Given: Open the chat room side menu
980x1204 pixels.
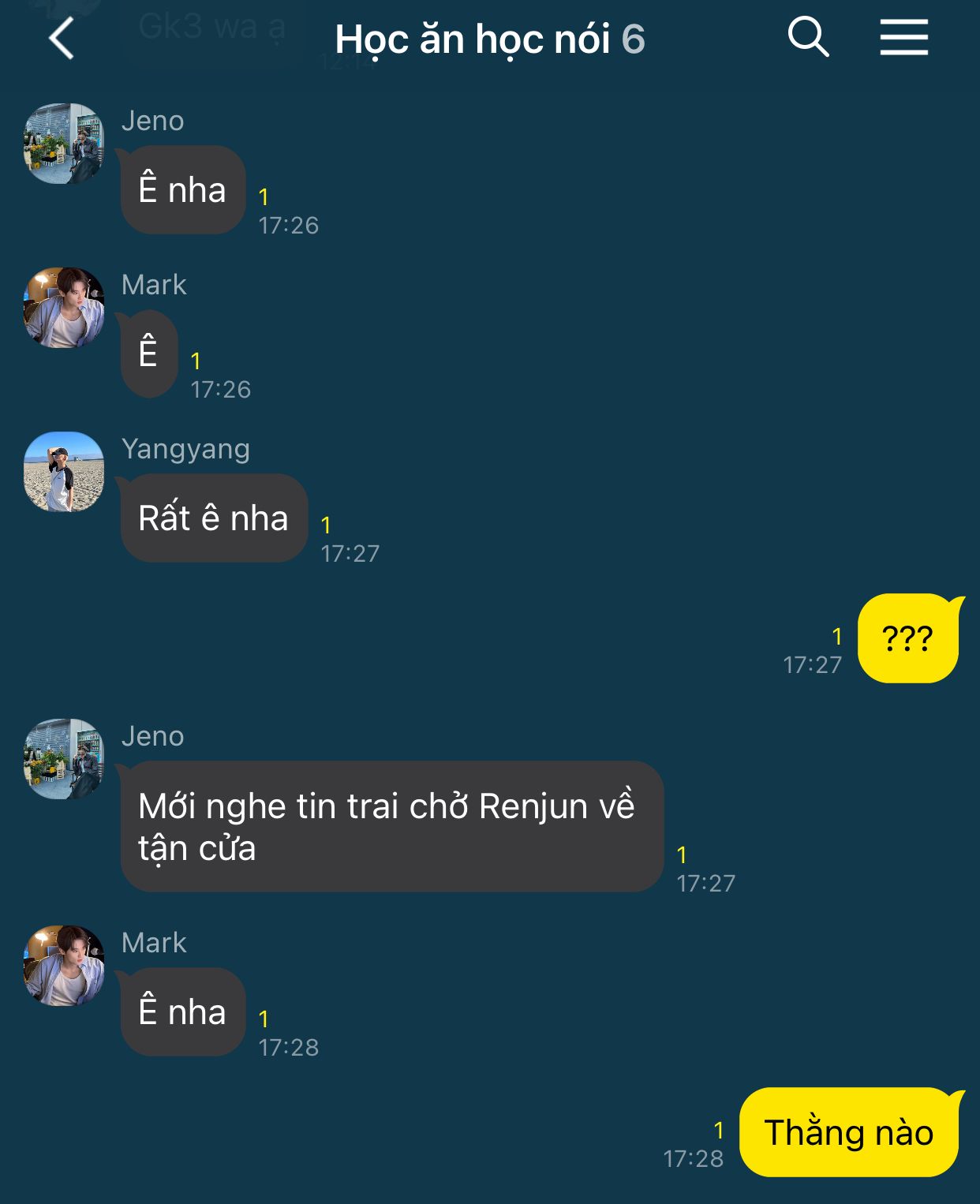Looking at the screenshot, I should pyautogui.click(x=903, y=38).
